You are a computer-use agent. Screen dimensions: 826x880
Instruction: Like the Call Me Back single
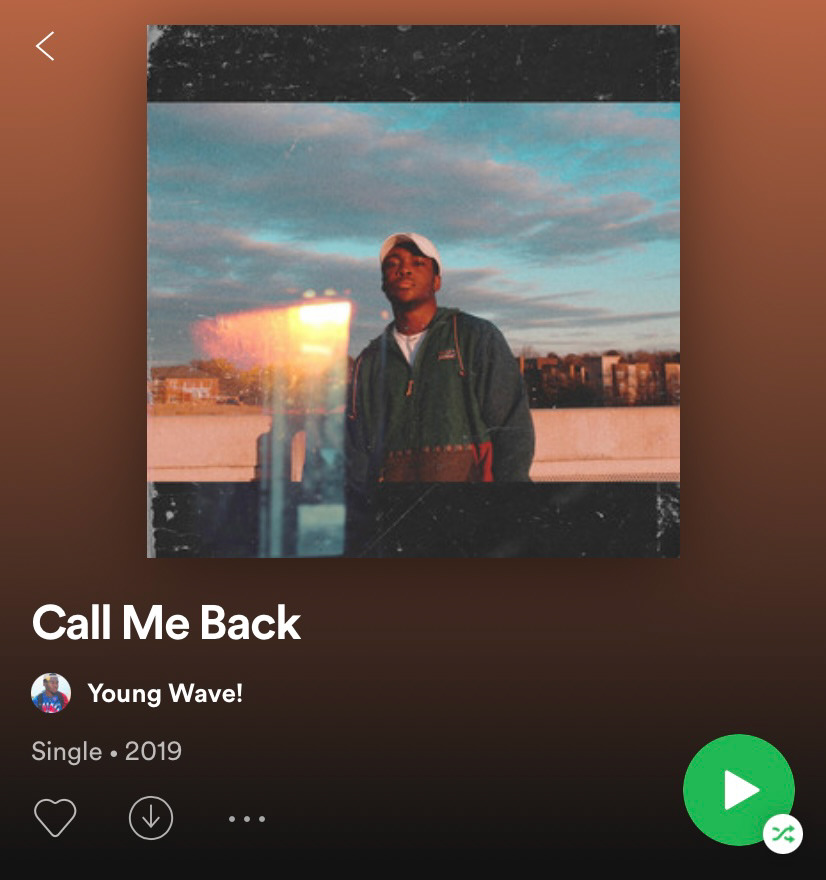click(55, 818)
